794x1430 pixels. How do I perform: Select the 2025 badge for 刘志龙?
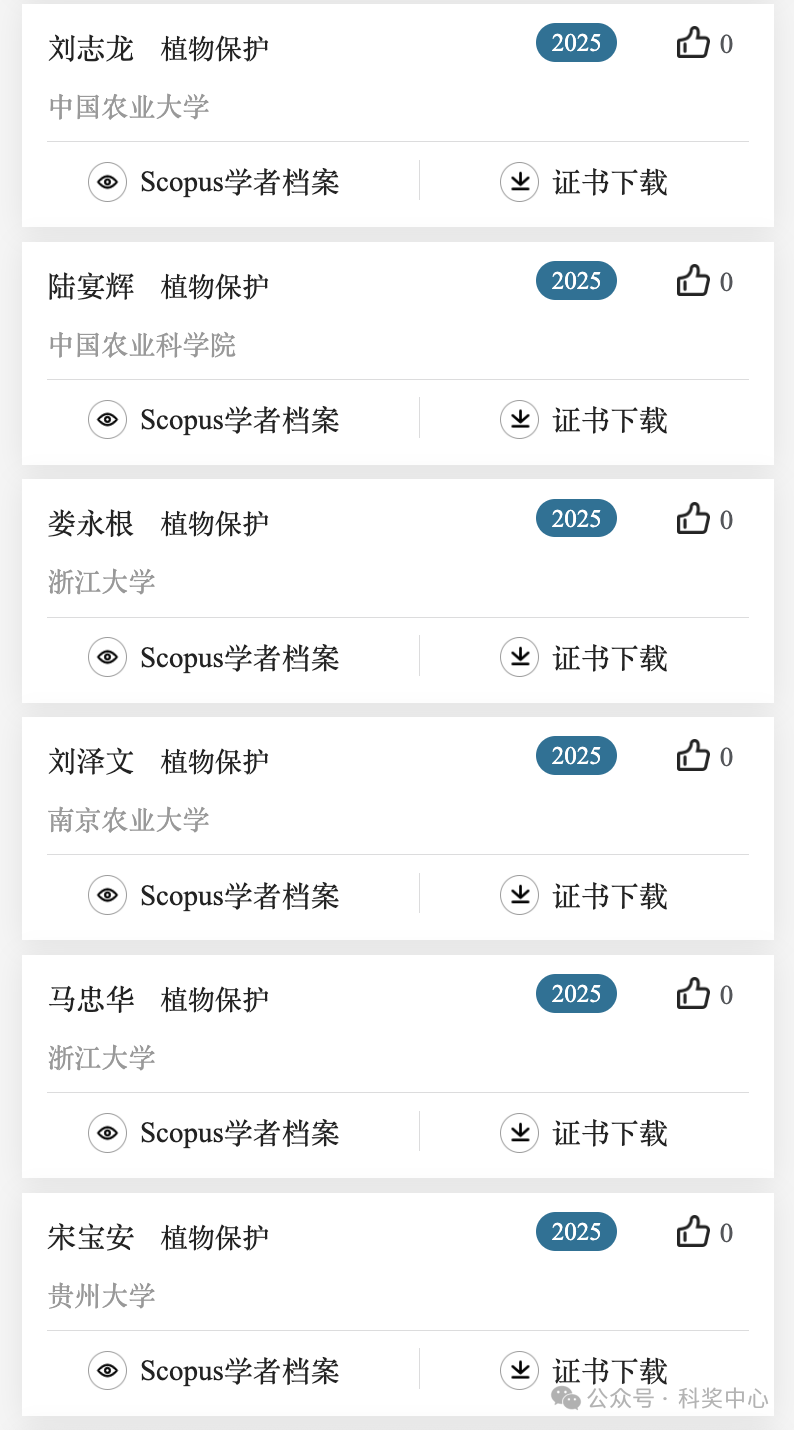coord(575,43)
